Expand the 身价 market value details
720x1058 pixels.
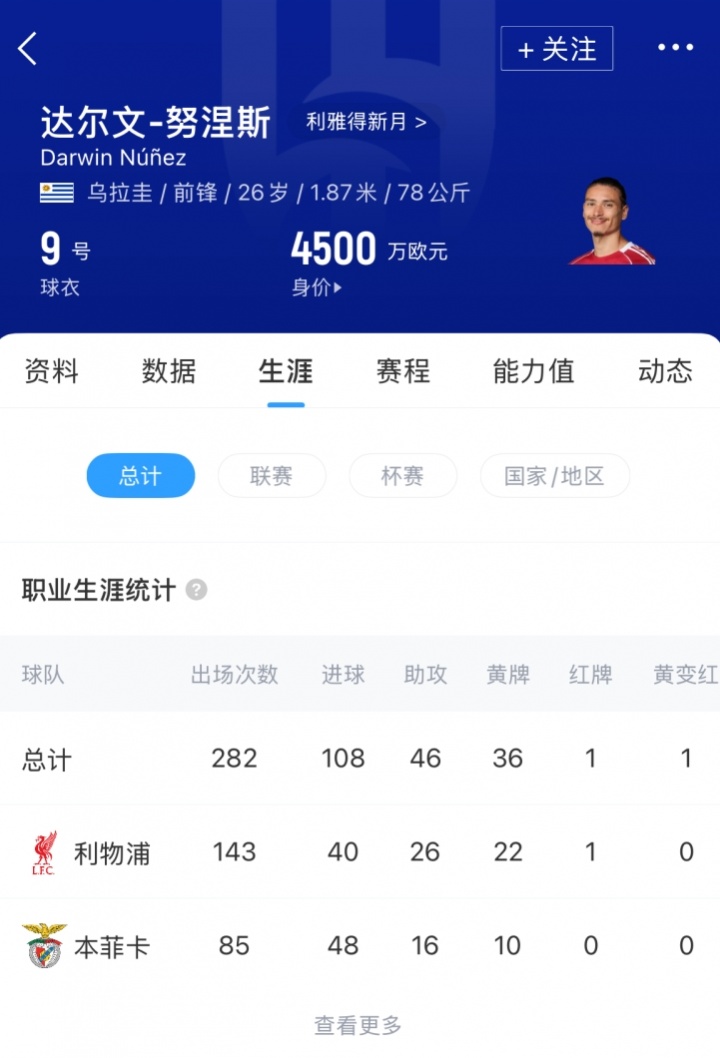317,288
